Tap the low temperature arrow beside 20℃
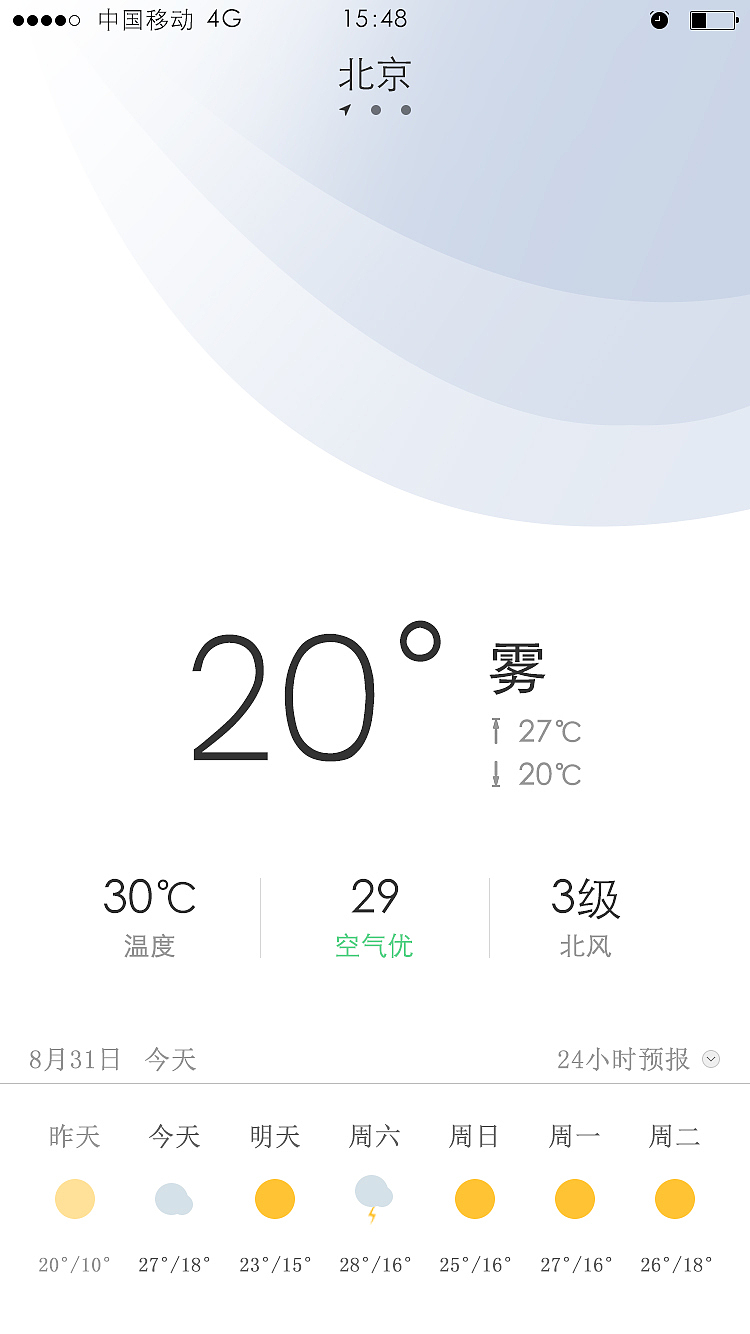The image size is (750, 1334). point(496,774)
